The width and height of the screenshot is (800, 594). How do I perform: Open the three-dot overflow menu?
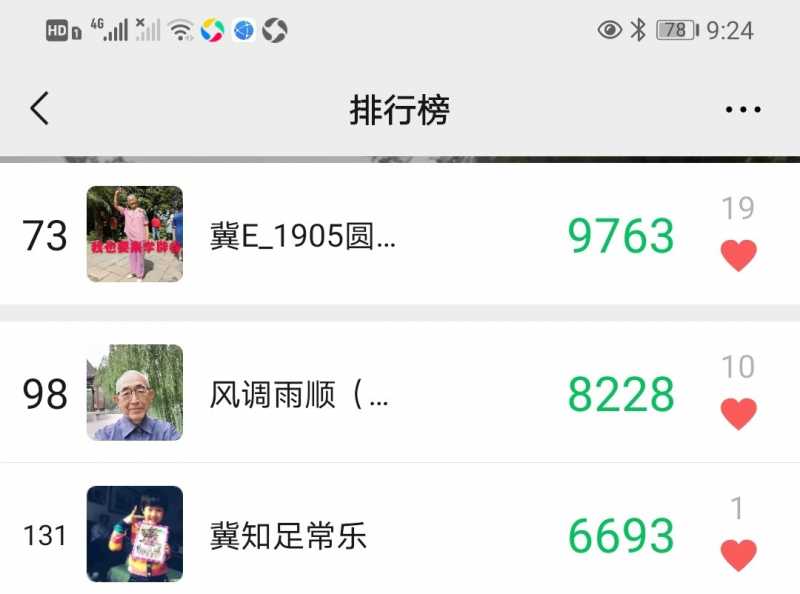(x=743, y=110)
